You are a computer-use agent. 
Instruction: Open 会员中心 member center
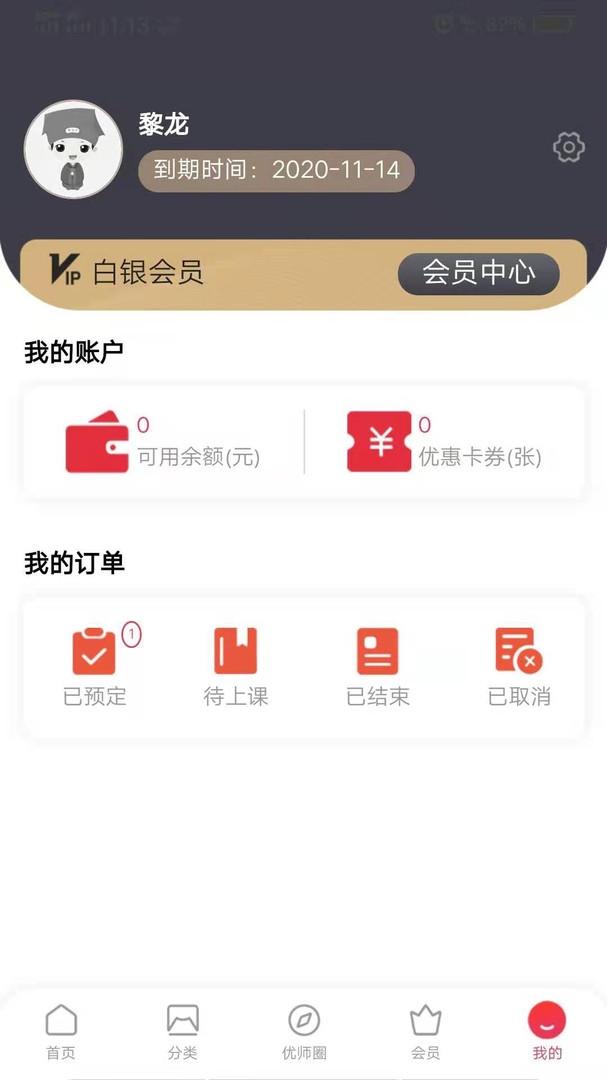coord(478,273)
